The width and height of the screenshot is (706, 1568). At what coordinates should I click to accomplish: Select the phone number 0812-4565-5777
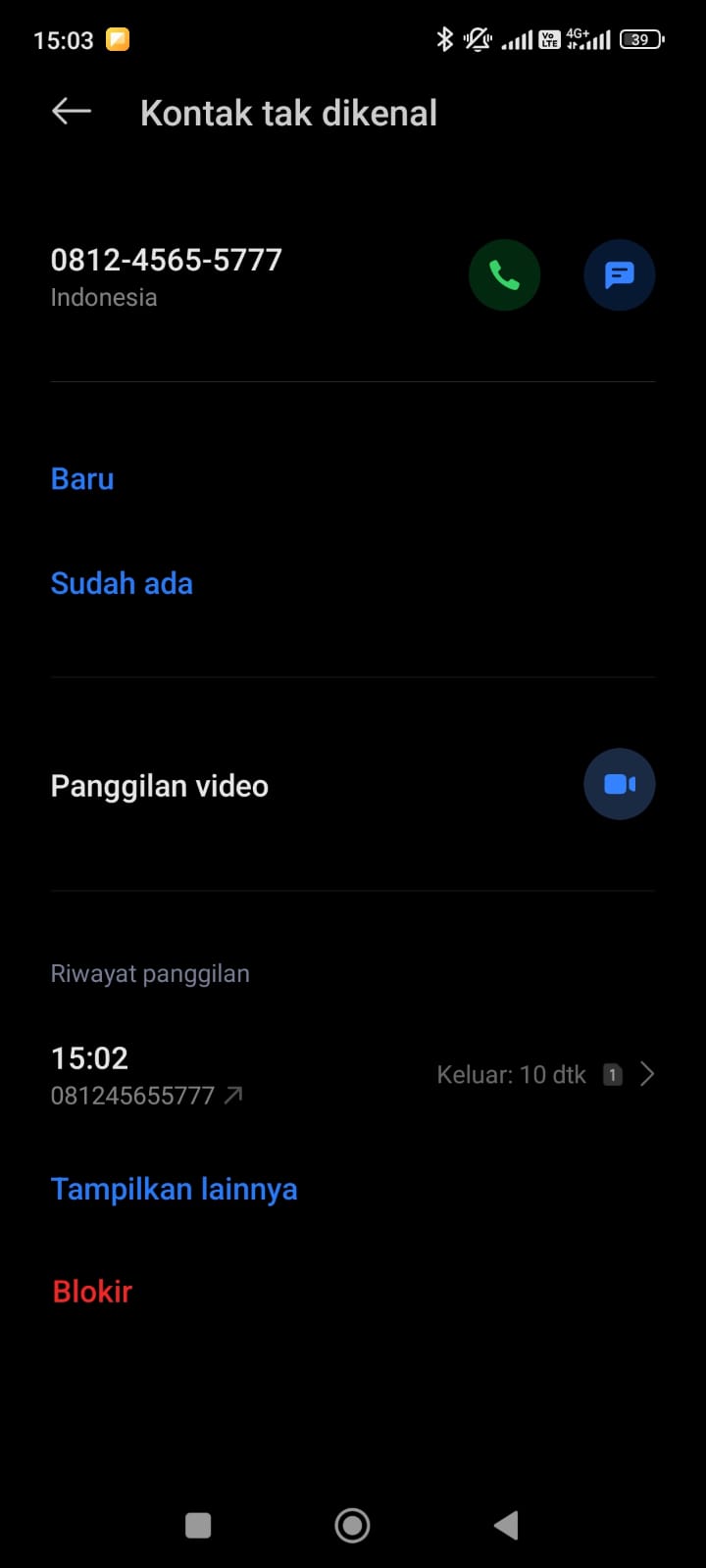coord(166,259)
